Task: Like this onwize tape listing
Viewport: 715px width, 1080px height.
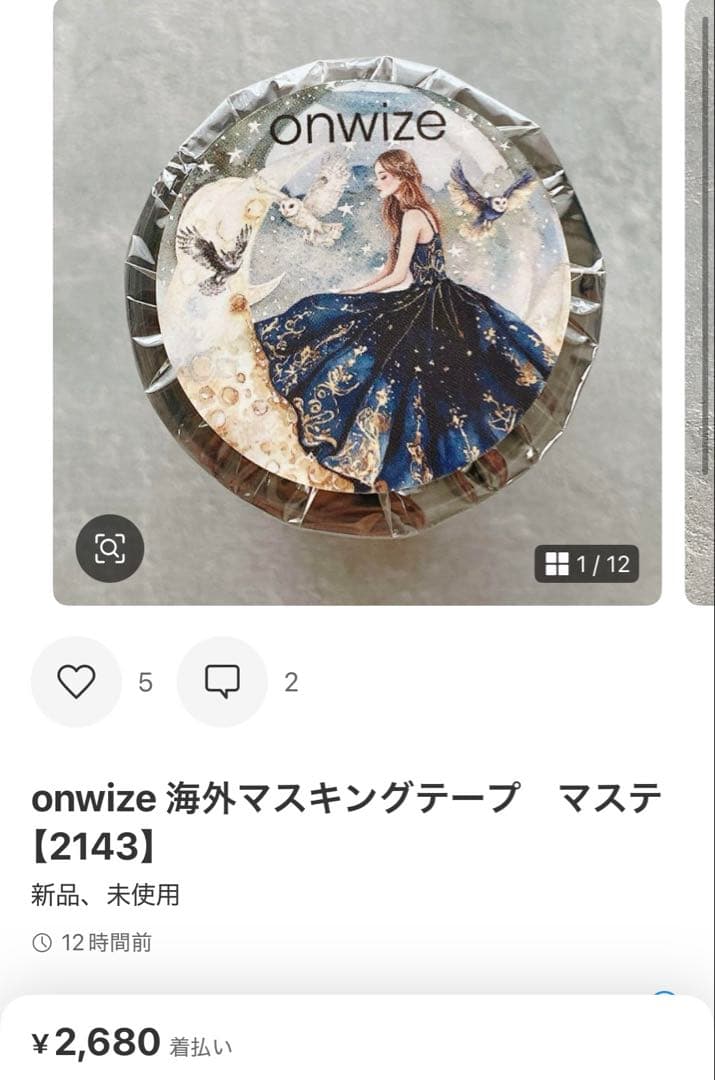Action: pyautogui.click(x=76, y=682)
